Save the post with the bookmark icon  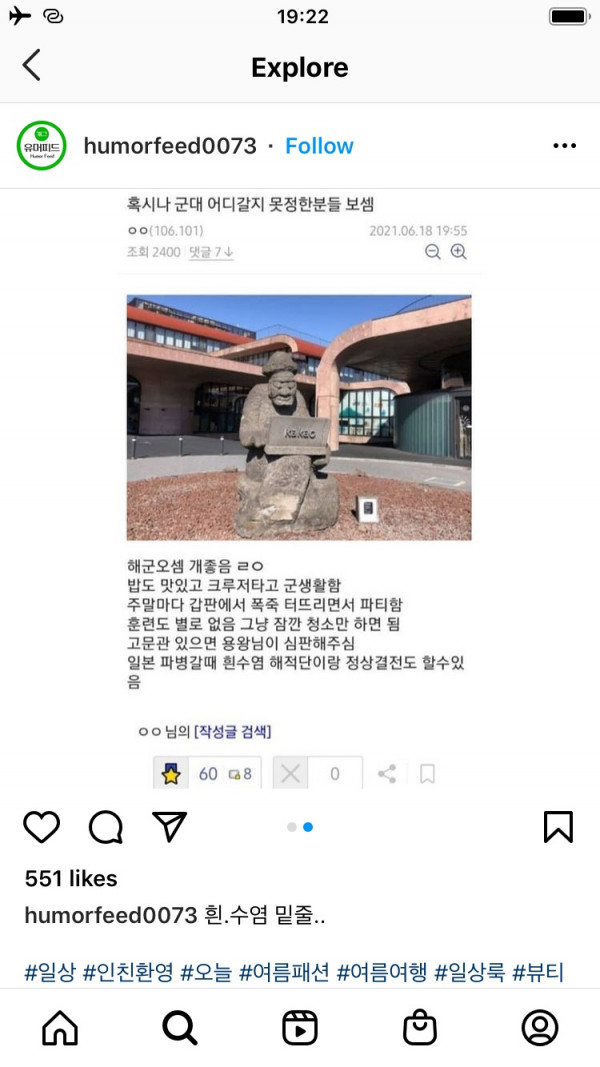[557, 826]
